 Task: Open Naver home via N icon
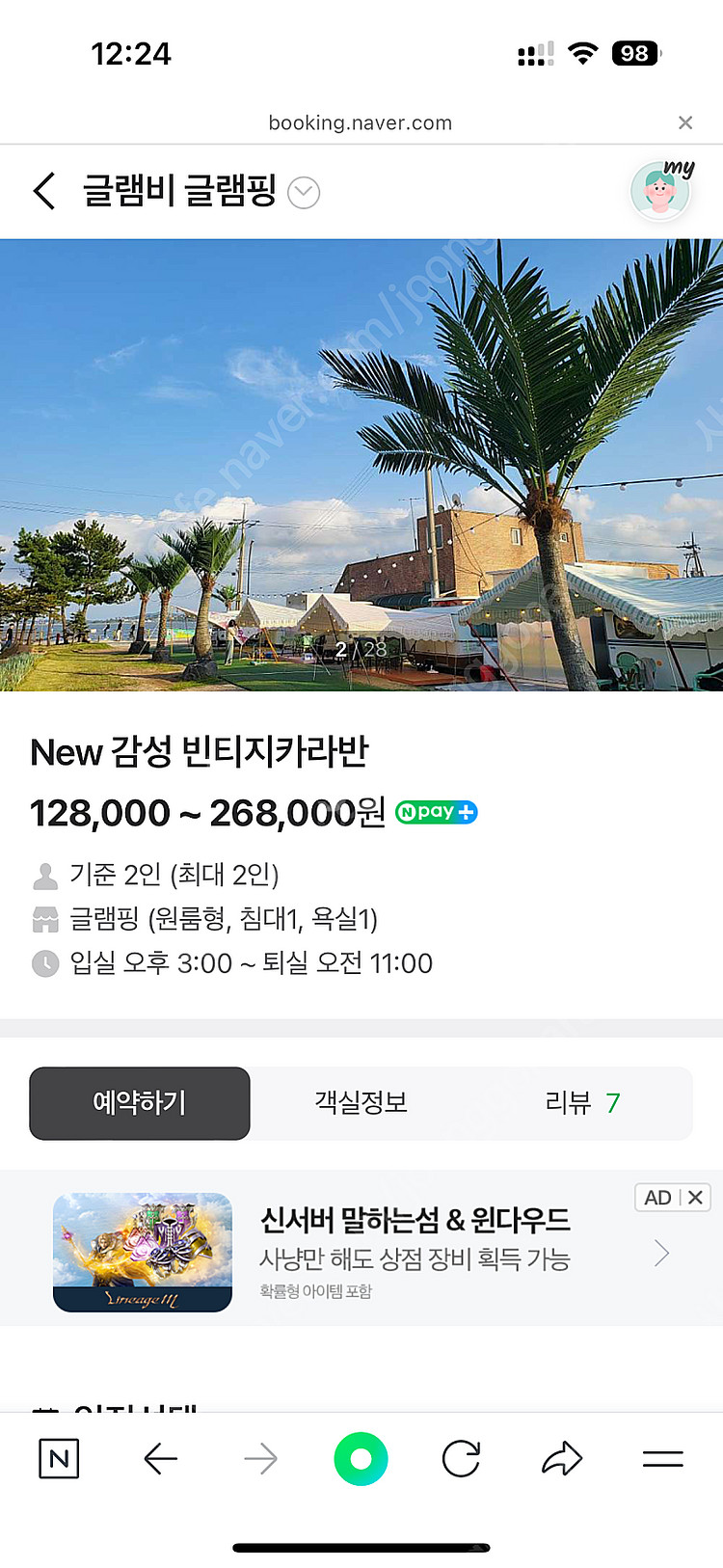(59, 1459)
